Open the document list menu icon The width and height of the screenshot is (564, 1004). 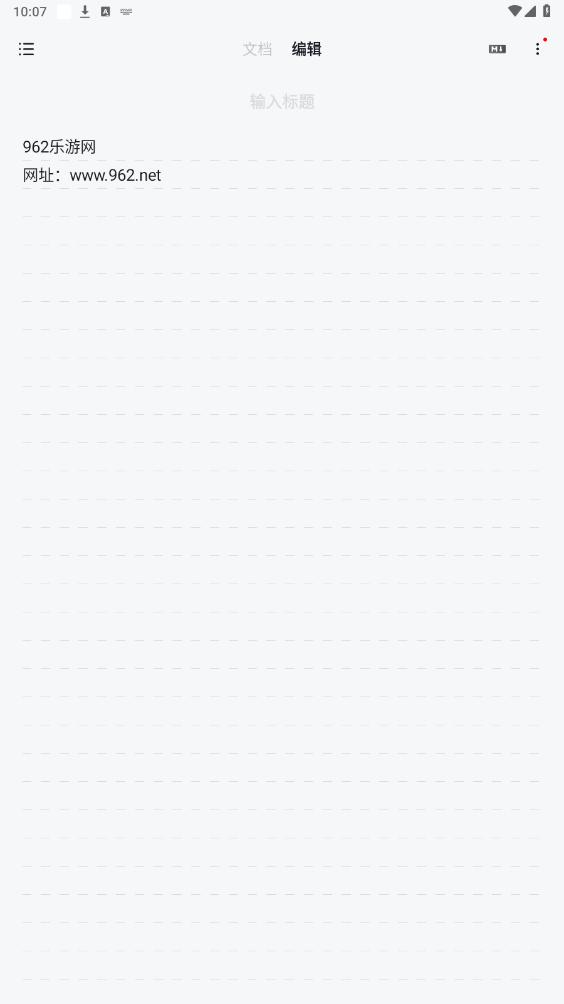tap(26, 49)
